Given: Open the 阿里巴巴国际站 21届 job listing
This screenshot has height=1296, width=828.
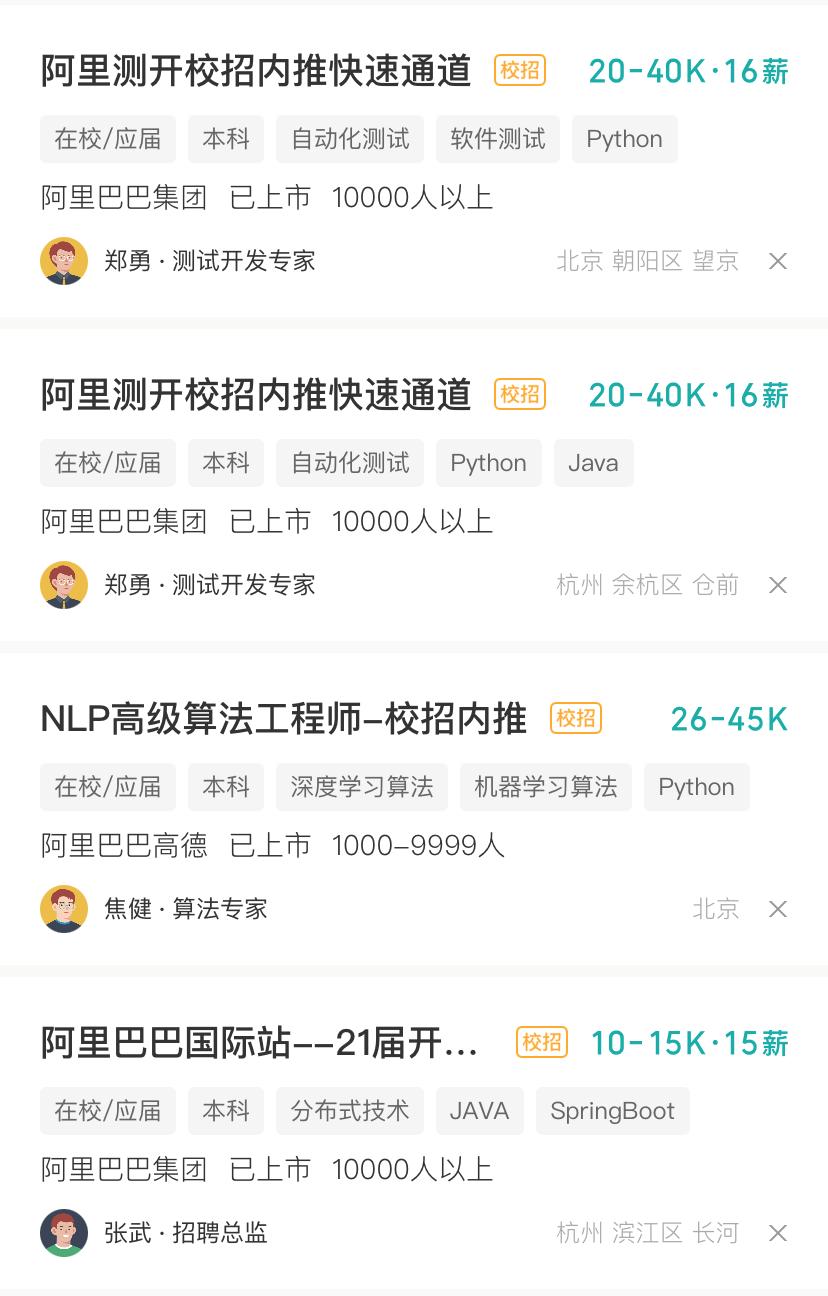Looking at the screenshot, I should pos(260,1043).
